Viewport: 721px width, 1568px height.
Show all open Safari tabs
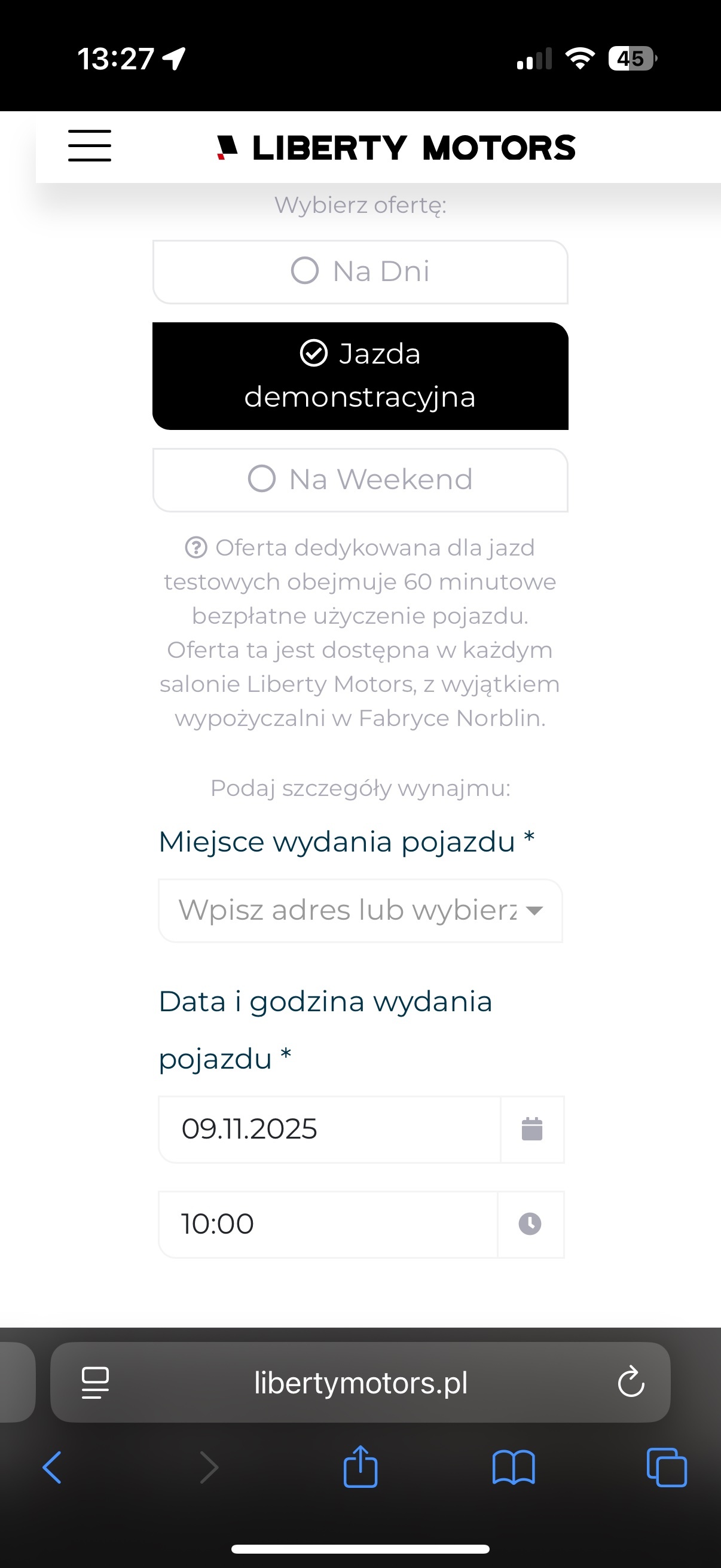(x=666, y=1468)
